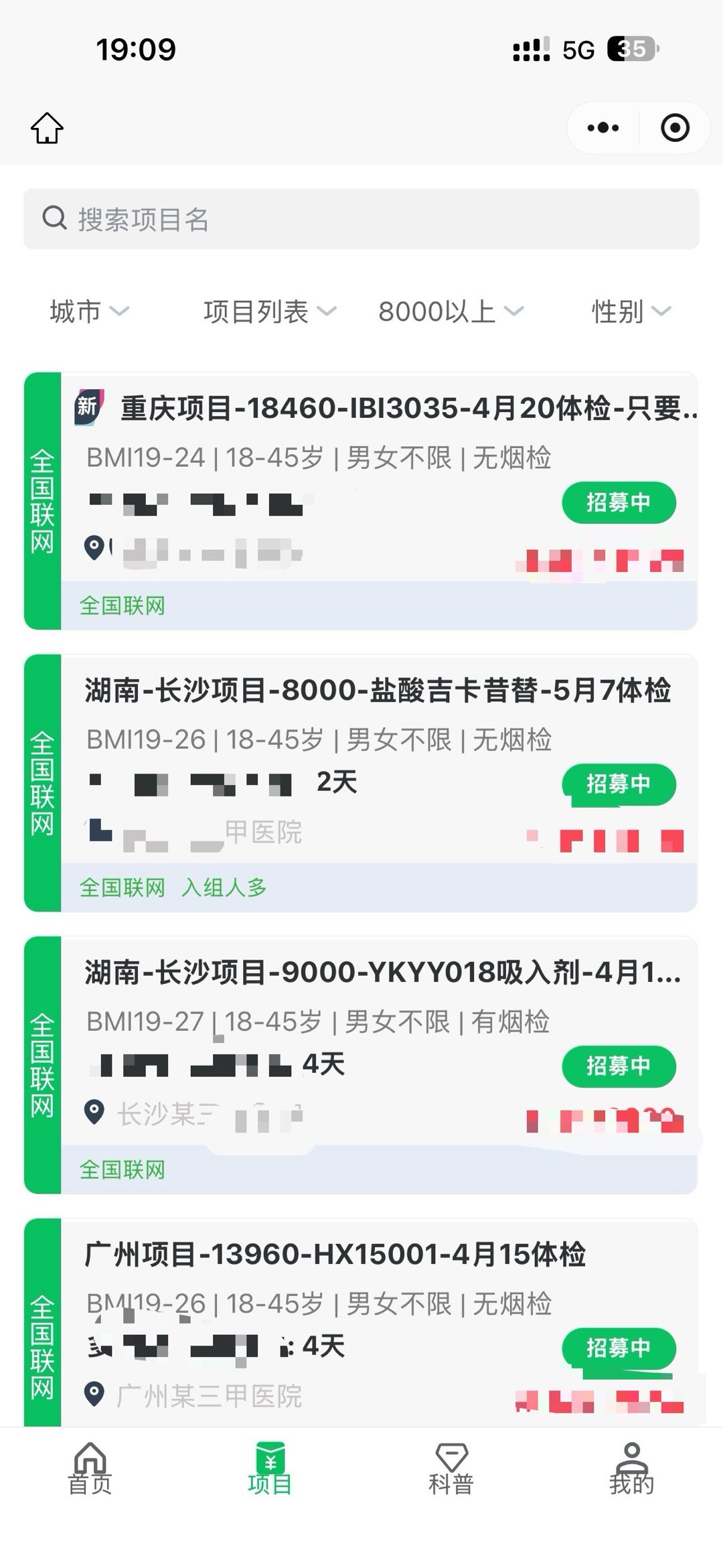Tap the 入组人多 tag on the Changsha project
Image resolution: width=723 pixels, height=1568 pixels.
tap(225, 887)
